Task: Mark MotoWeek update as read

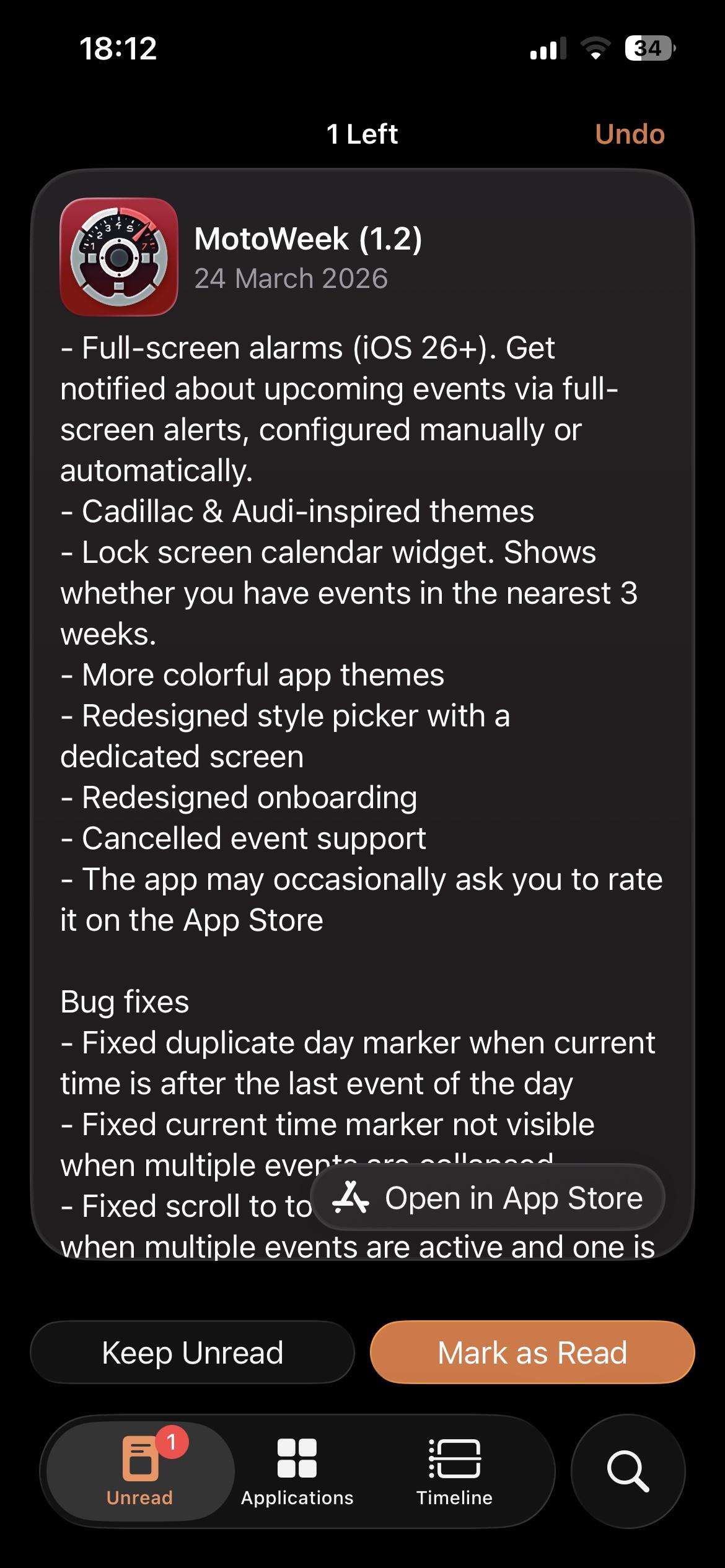Action: click(532, 1352)
